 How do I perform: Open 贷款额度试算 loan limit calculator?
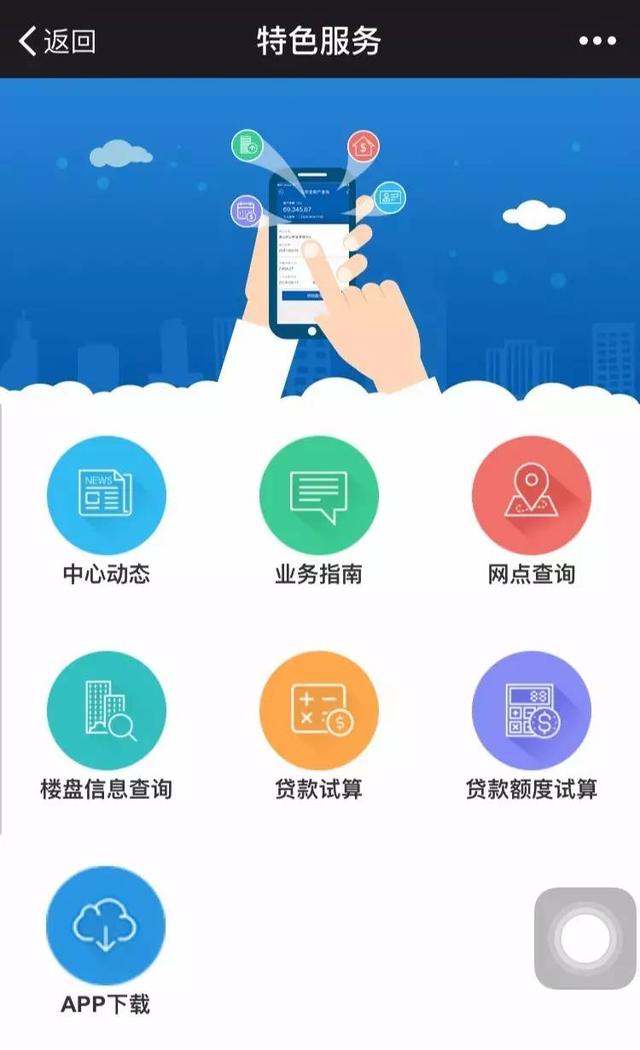point(531,711)
